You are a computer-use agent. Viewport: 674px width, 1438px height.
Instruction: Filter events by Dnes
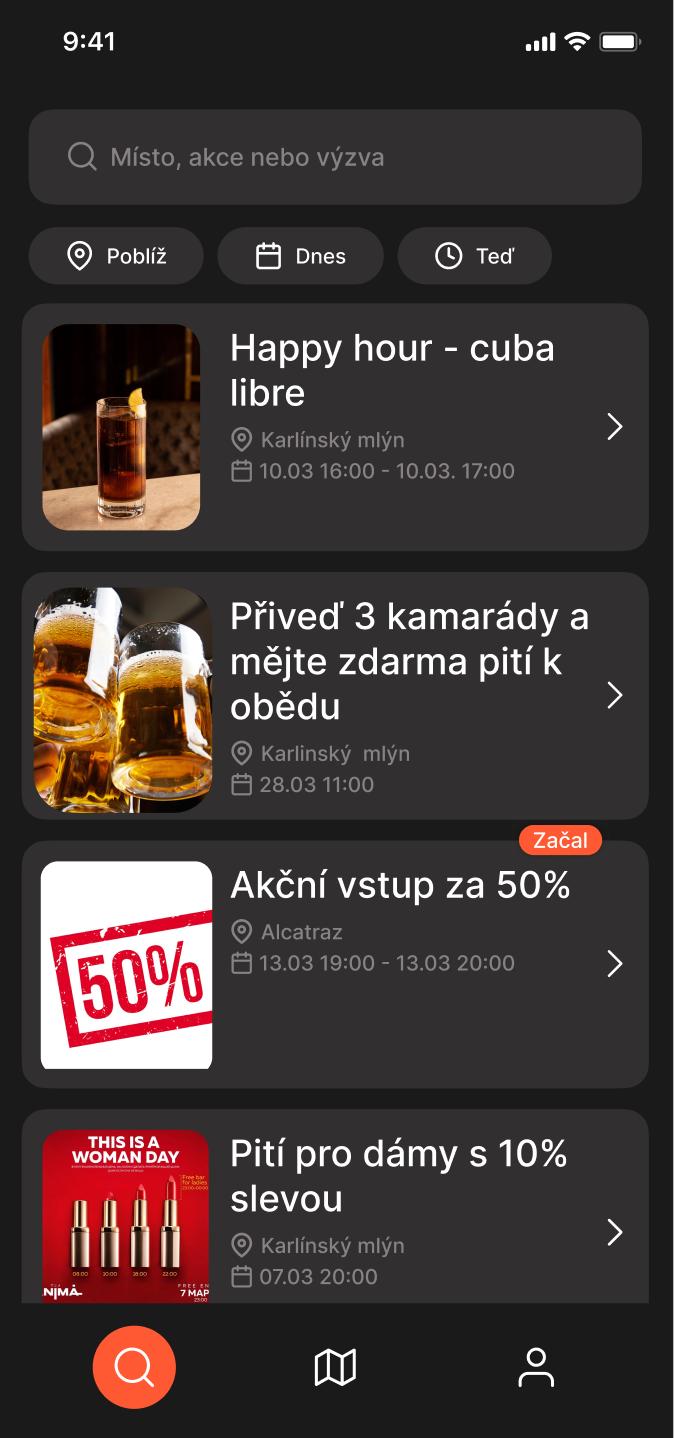300,256
